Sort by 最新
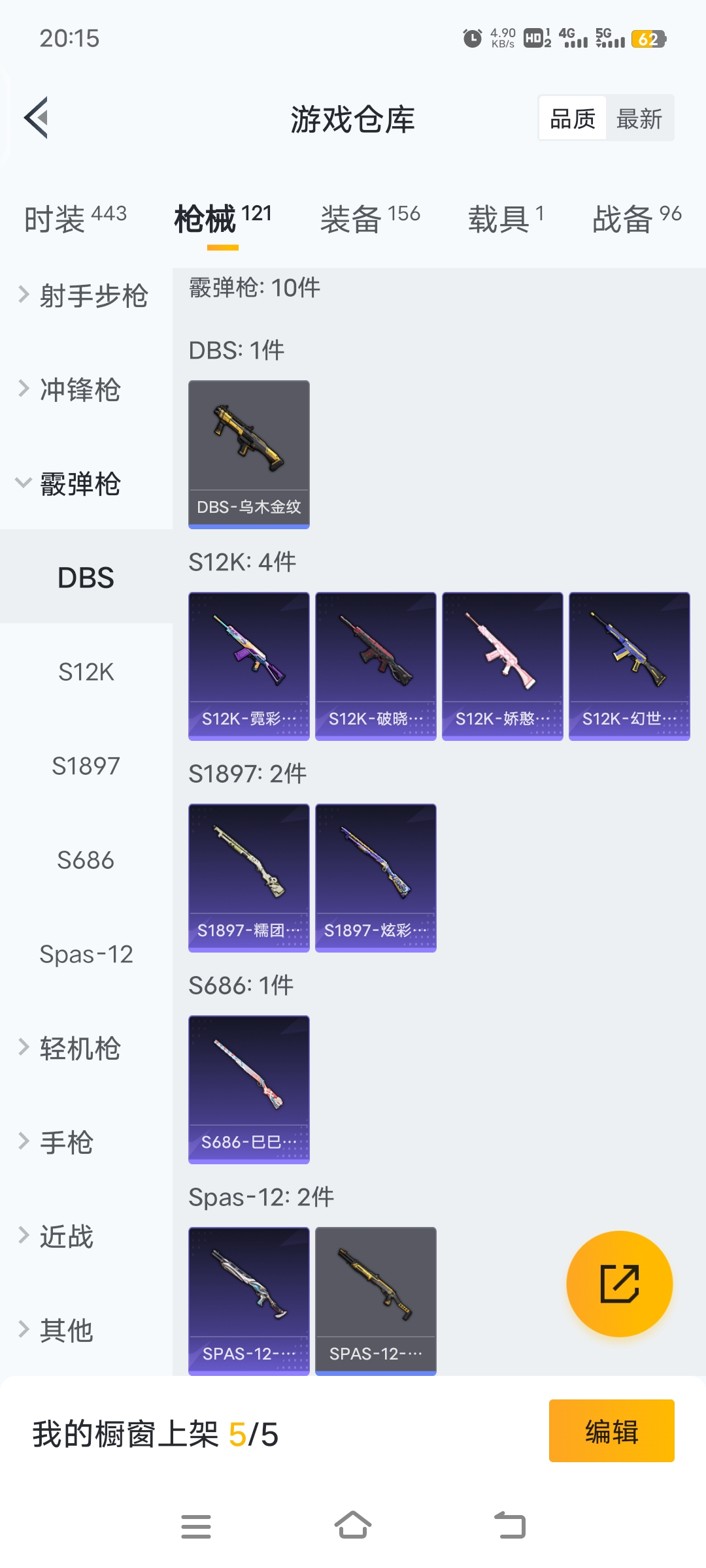 pyautogui.click(x=639, y=119)
